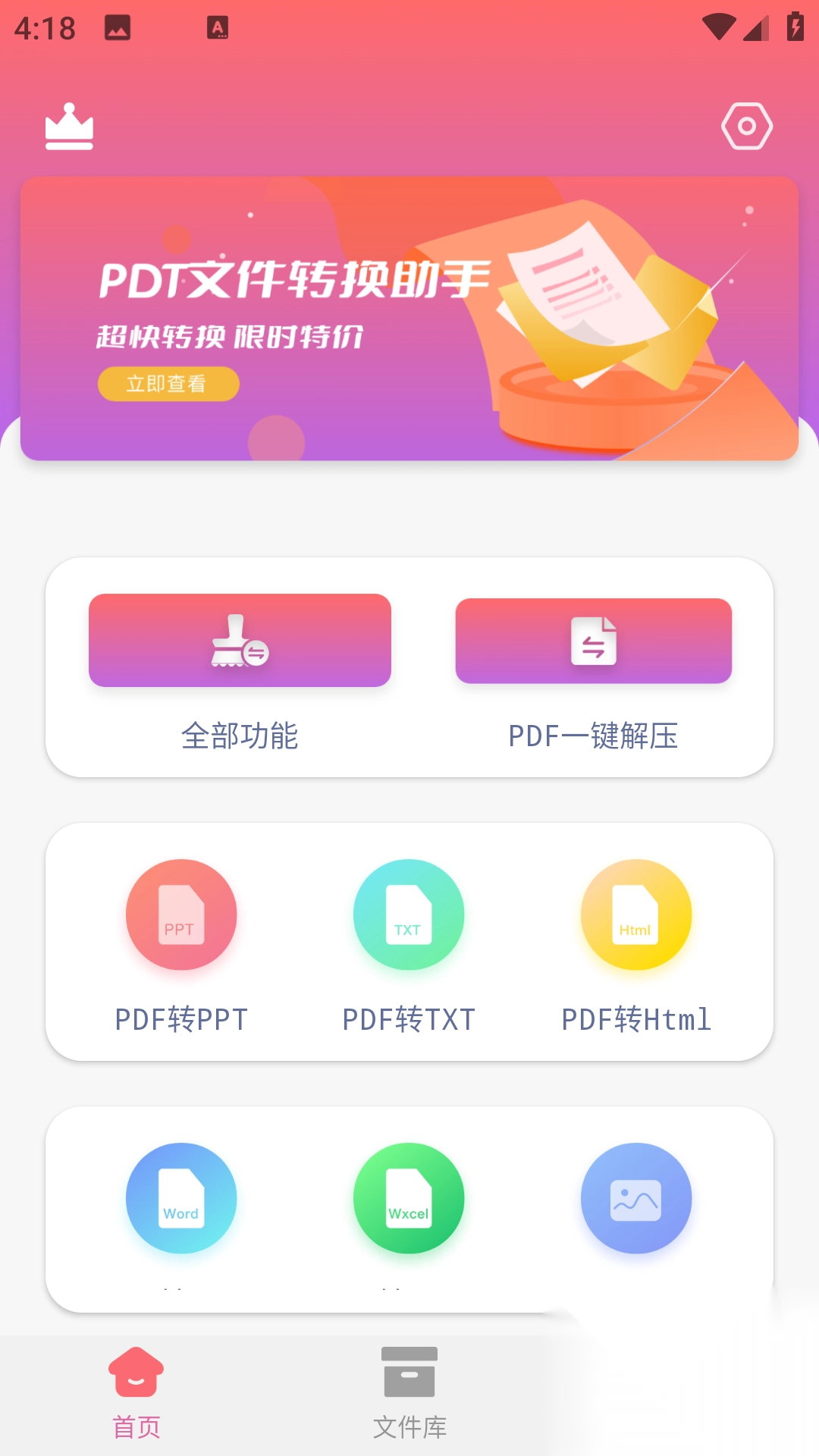819x1456 pixels.
Task: Select the Word conversion circle icon
Action: [x=181, y=1198]
